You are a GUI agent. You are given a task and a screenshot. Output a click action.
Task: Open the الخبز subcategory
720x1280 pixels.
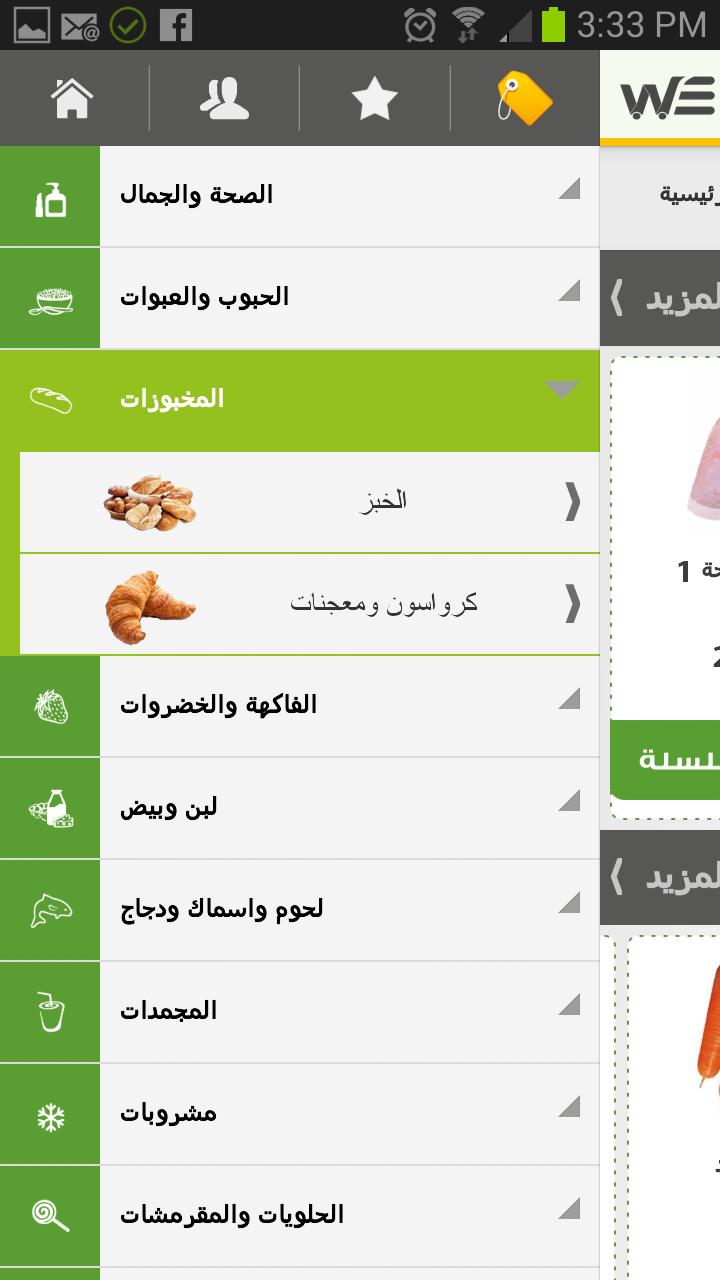tap(310, 501)
